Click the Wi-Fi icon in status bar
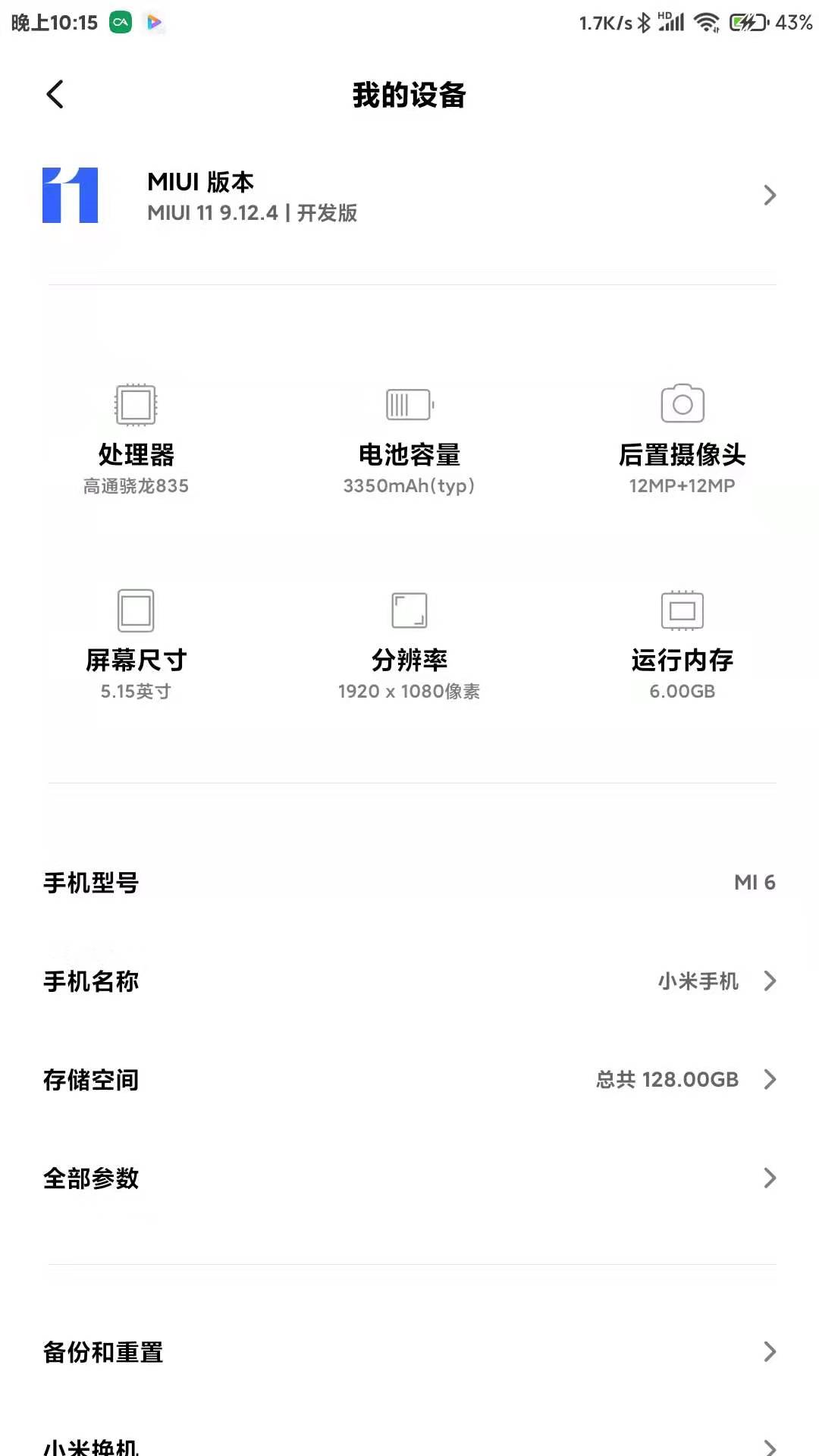819x1456 pixels. [708, 20]
